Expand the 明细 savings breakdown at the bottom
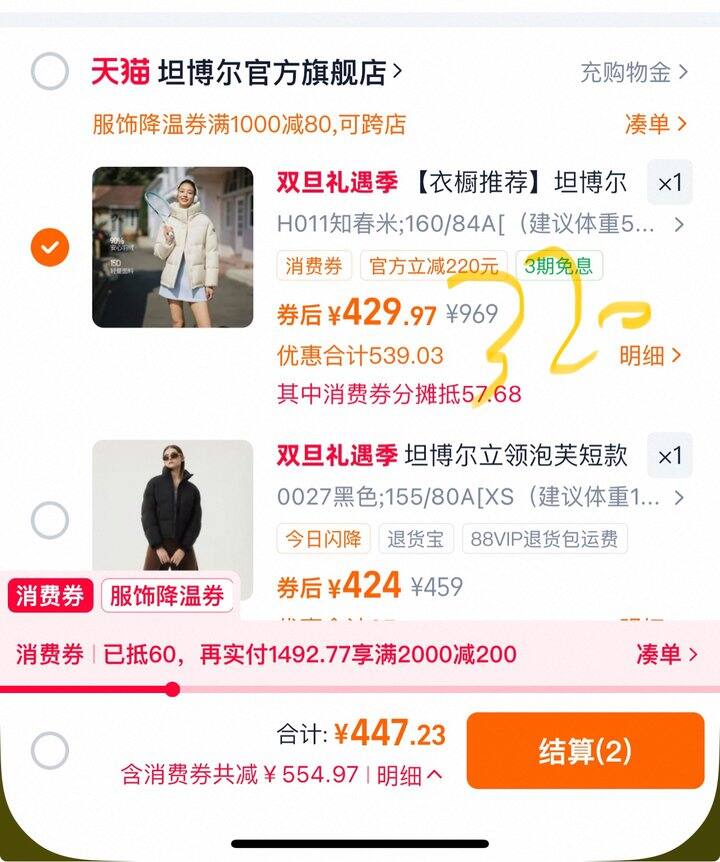Screen dimensions: 720x862 [x=410, y=775]
